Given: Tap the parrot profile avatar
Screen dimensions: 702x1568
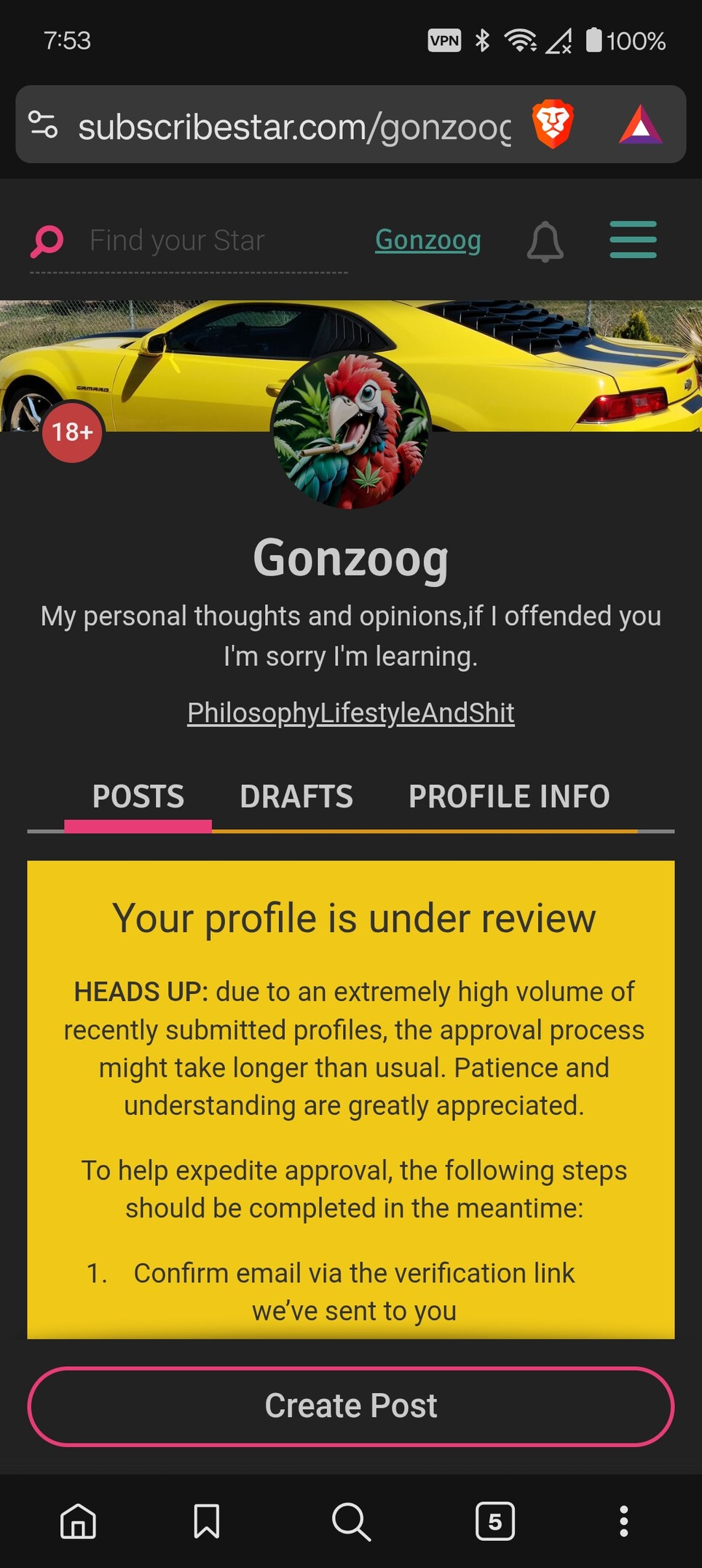Looking at the screenshot, I should click(x=351, y=430).
